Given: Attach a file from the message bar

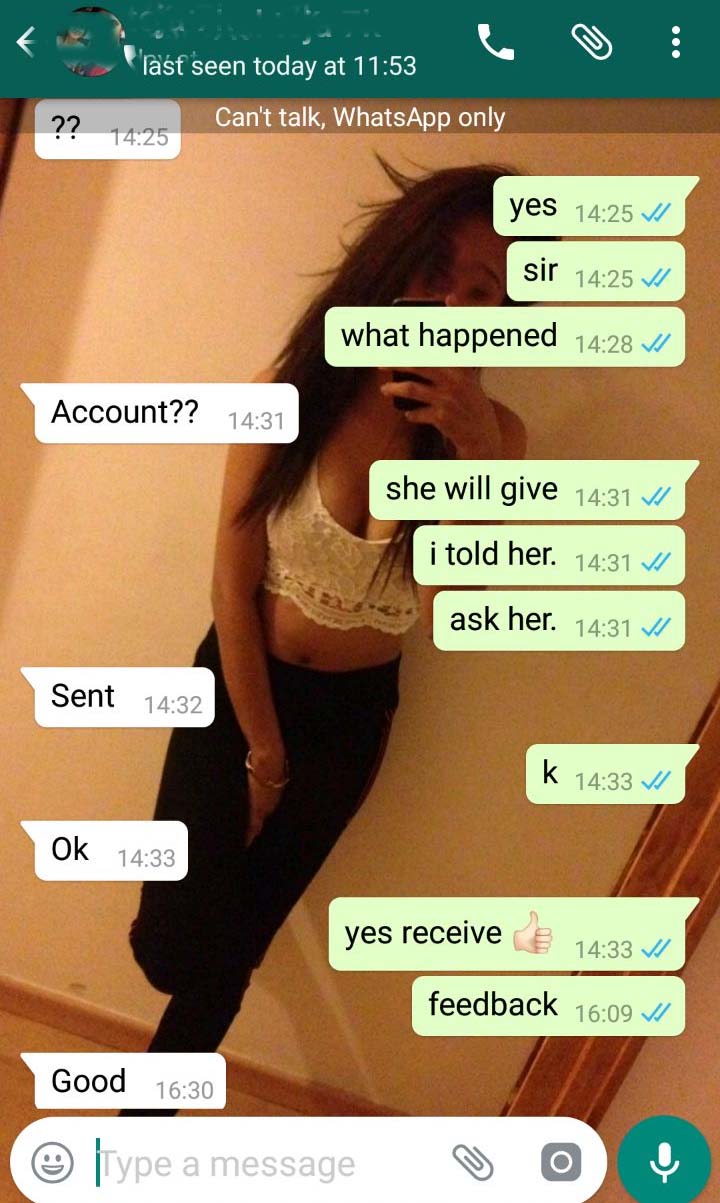Looking at the screenshot, I should click(x=473, y=1163).
